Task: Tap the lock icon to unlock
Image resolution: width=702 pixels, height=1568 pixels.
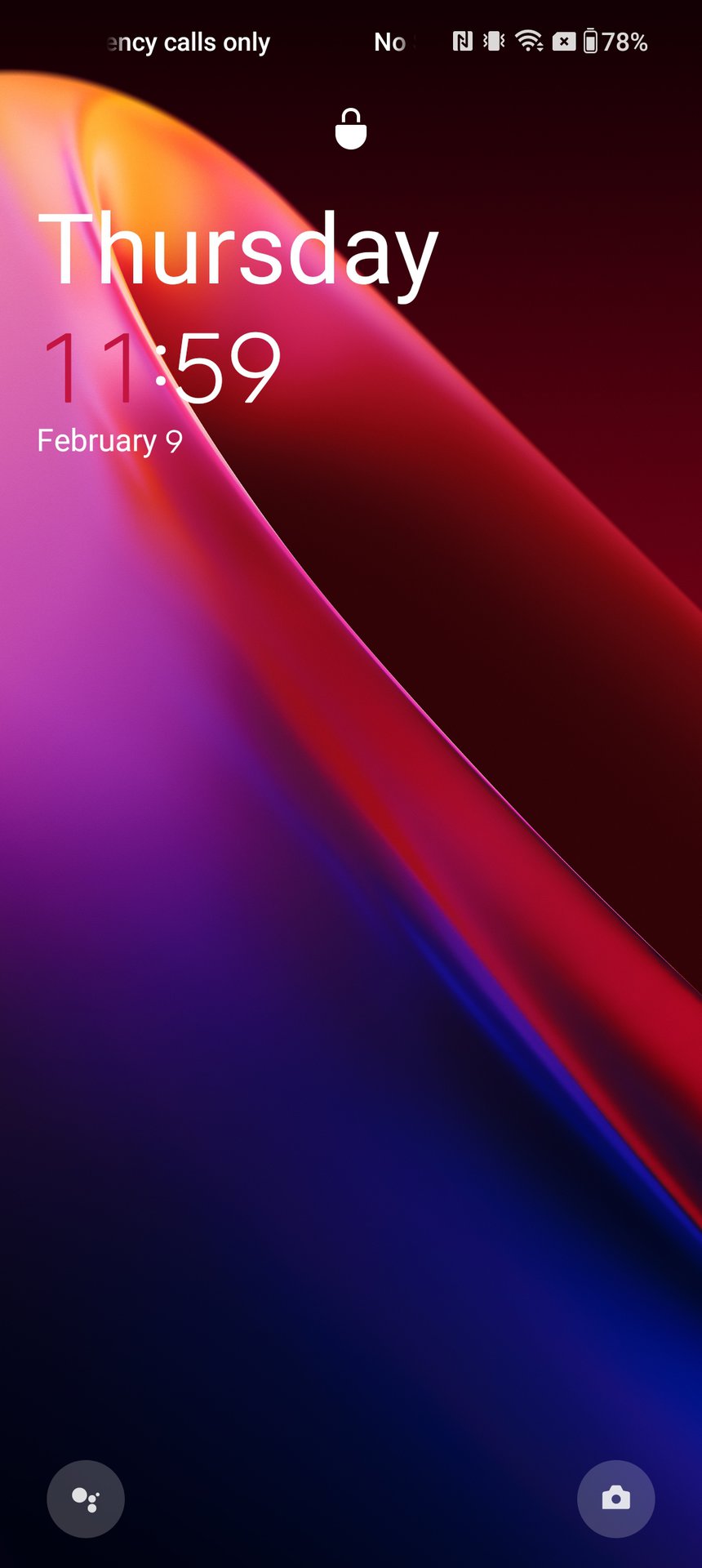Action: tap(351, 129)
